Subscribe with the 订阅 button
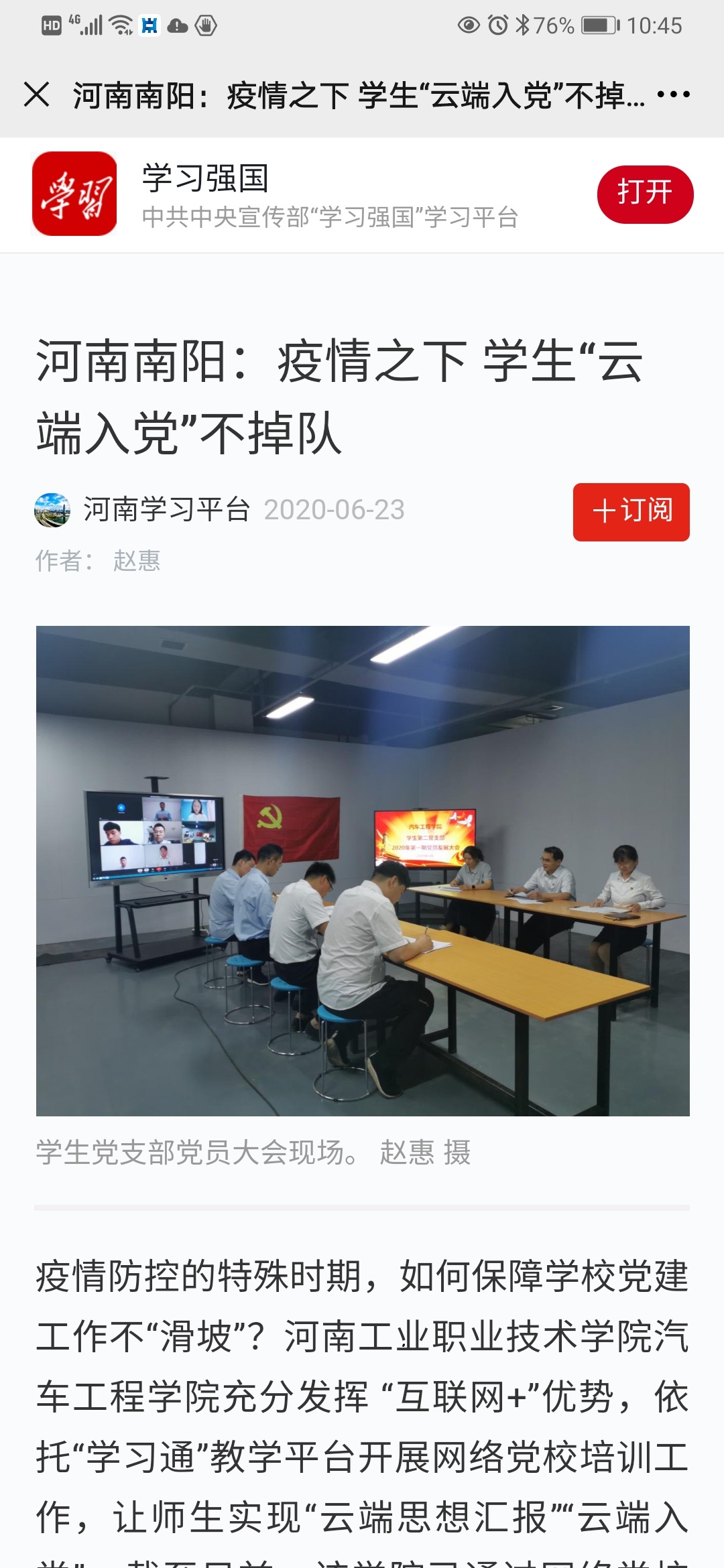Screen dimensions: 724x1568 (x=631, y=511)
